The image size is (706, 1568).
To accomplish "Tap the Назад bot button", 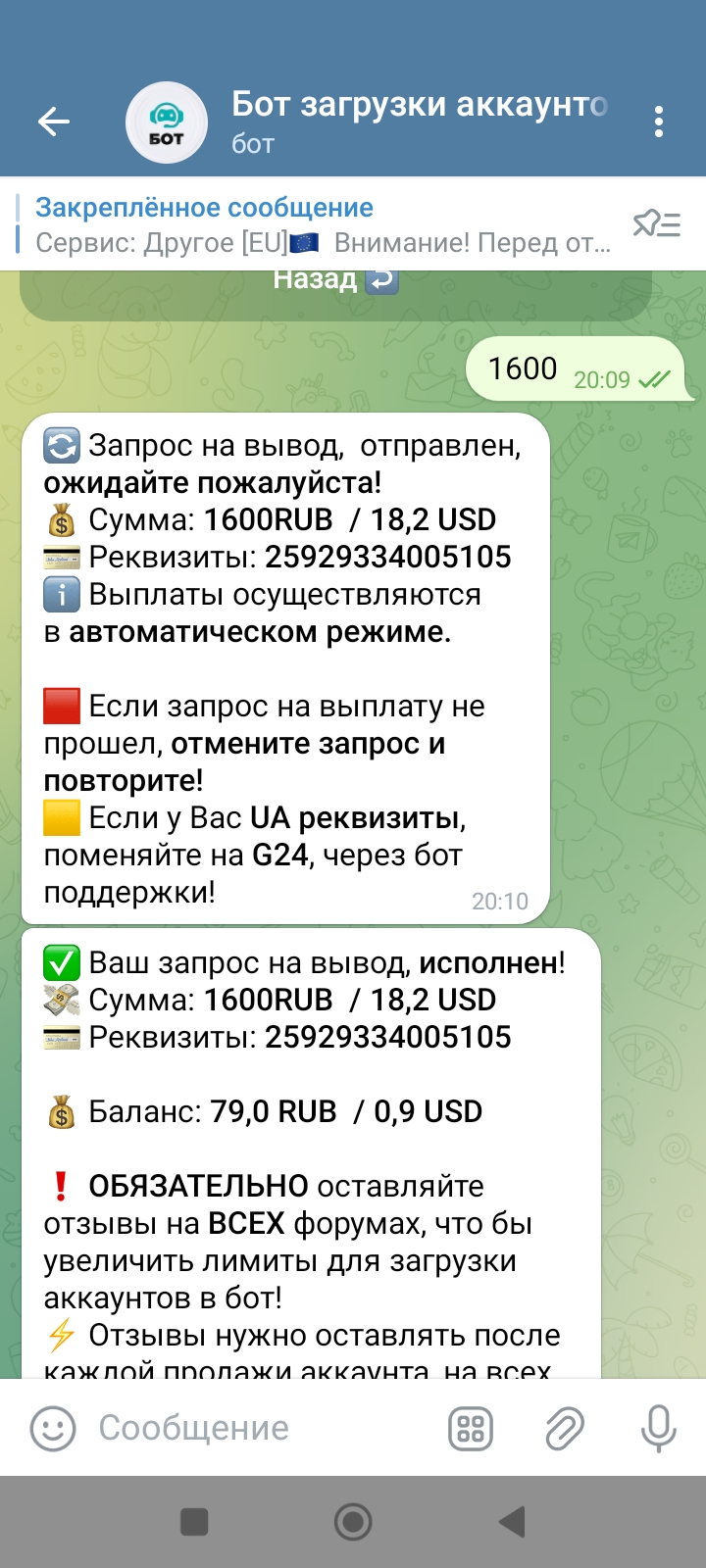I will [334, 284].
